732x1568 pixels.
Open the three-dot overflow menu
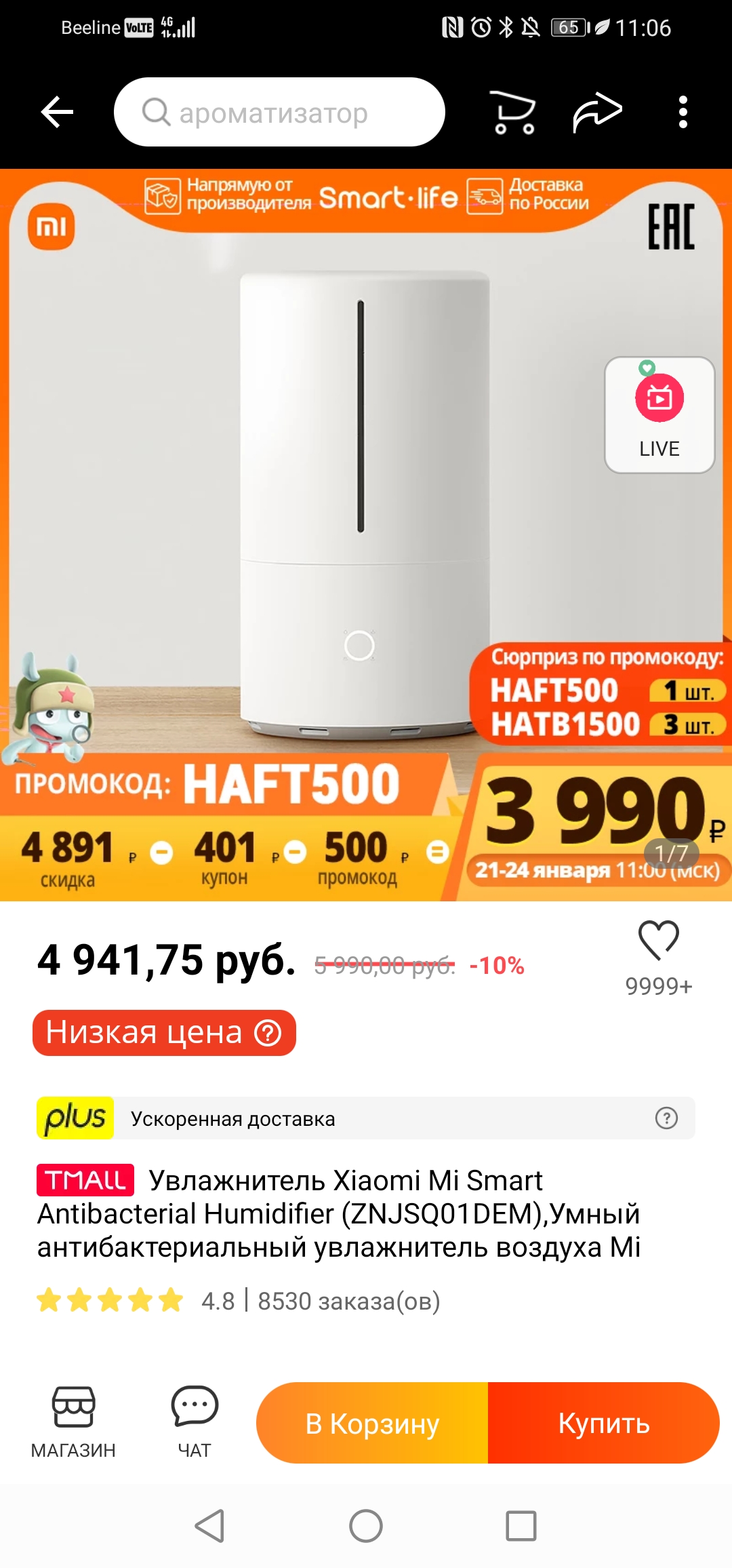pyautogui.click(x=683, y=112)
